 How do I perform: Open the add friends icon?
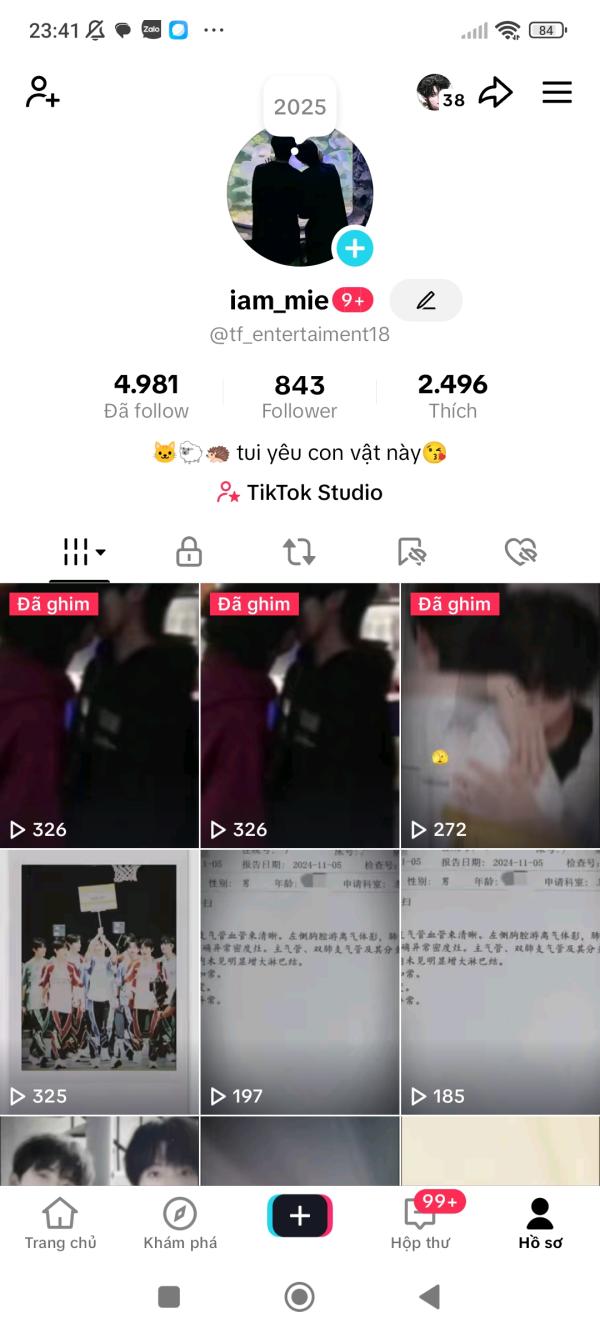pos(42,92)
